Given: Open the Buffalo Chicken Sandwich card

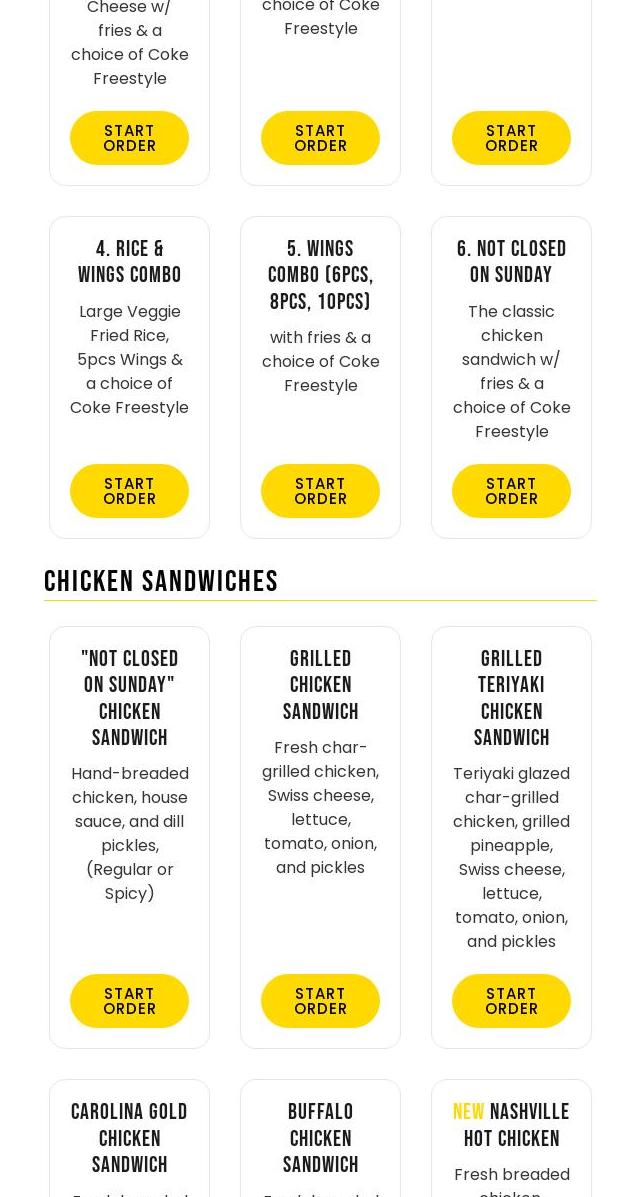Looking at the screenshot, I should pyautogui.click(x=320, y=1138).
